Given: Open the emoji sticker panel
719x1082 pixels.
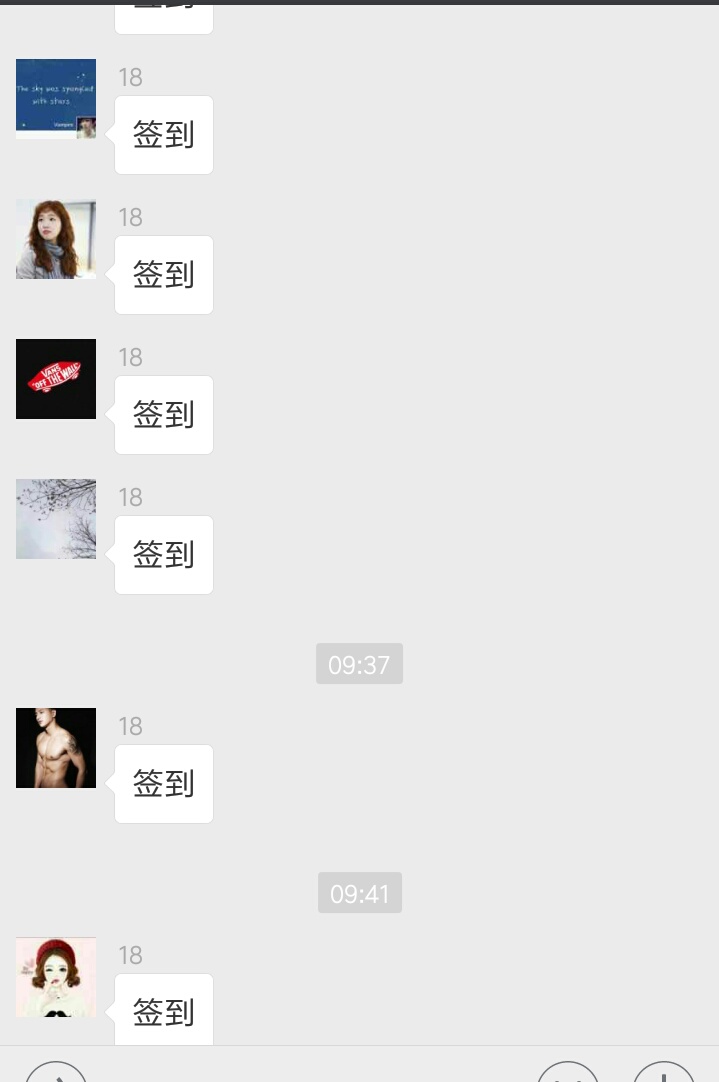Looking at the screenshot, I should [x=568, y=1072].
